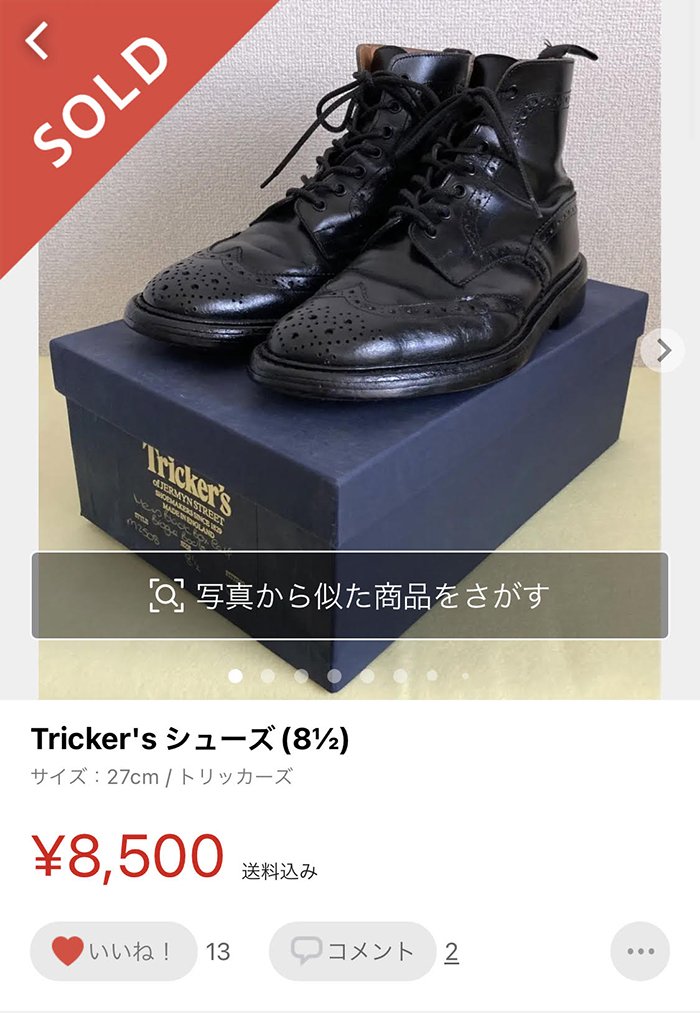700x1026 pixels.
Task: Go back using the top-left arrow
Action: (38, 41)
